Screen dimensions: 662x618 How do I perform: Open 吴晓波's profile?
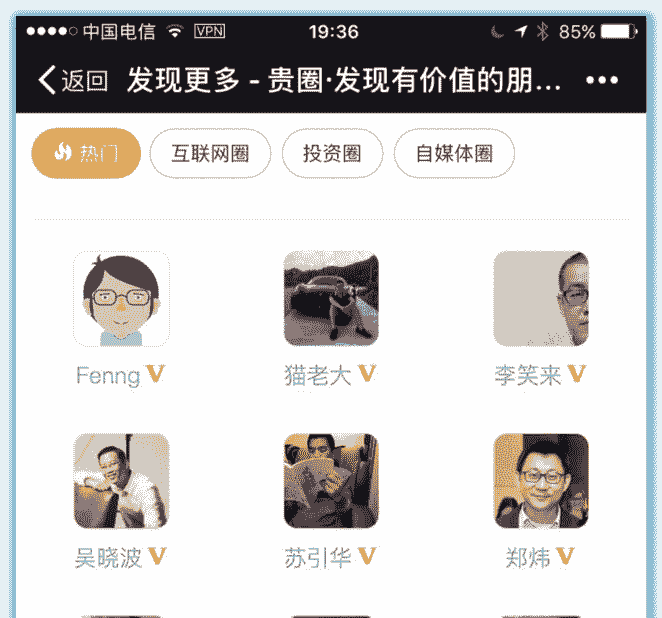point(121,481)
